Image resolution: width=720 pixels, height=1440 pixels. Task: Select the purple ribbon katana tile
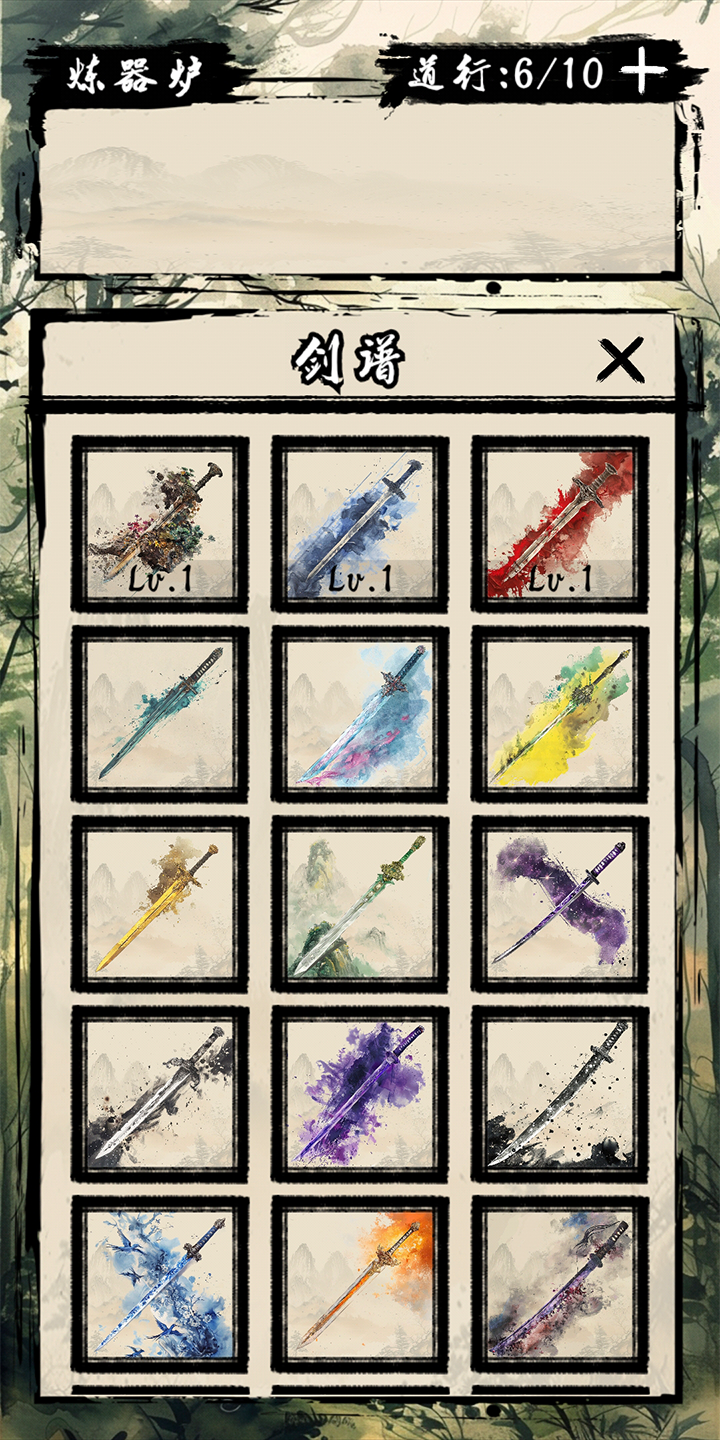(x=560, y=904)
